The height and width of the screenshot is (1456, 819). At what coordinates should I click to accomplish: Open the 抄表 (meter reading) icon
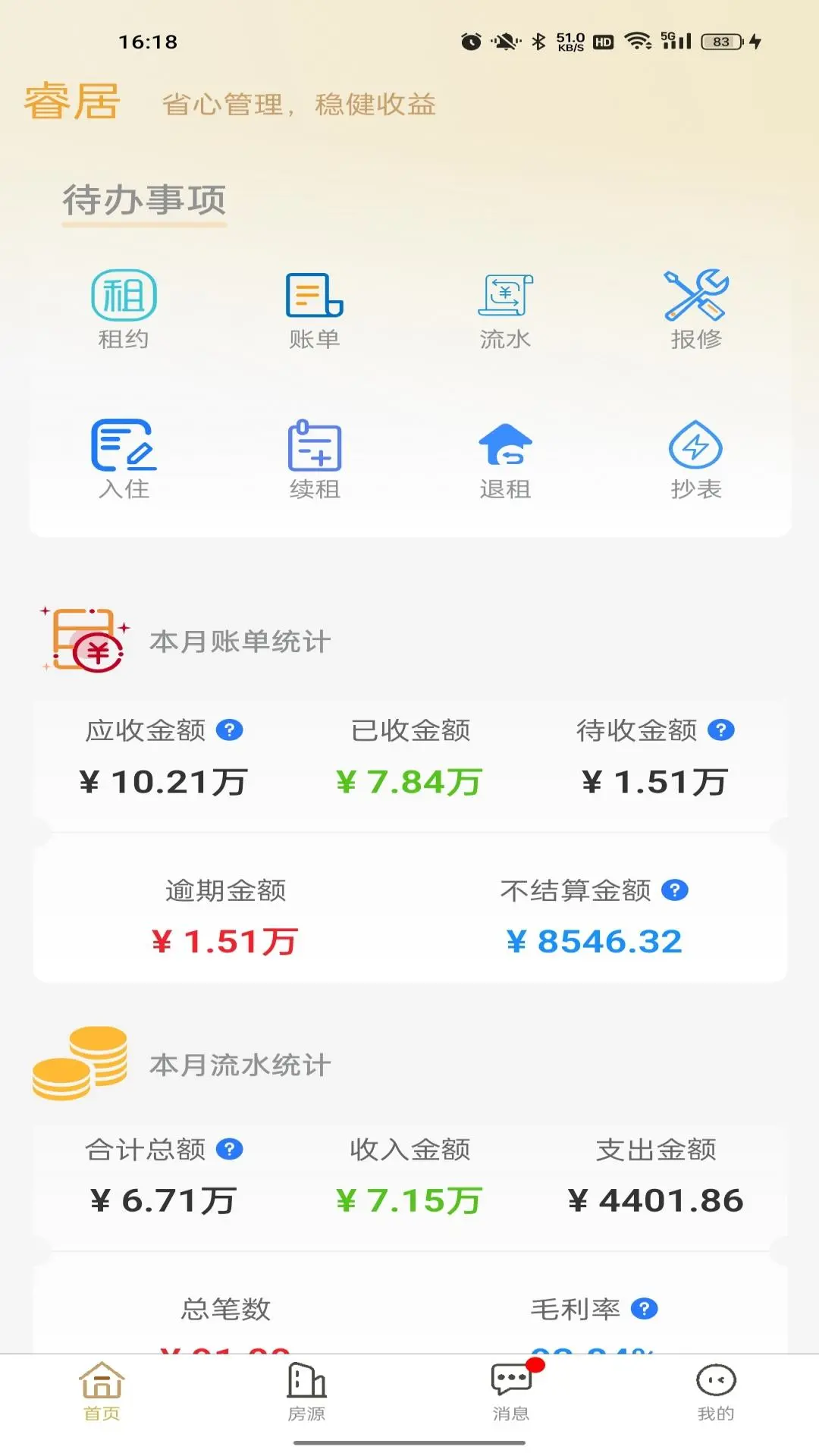695,455
